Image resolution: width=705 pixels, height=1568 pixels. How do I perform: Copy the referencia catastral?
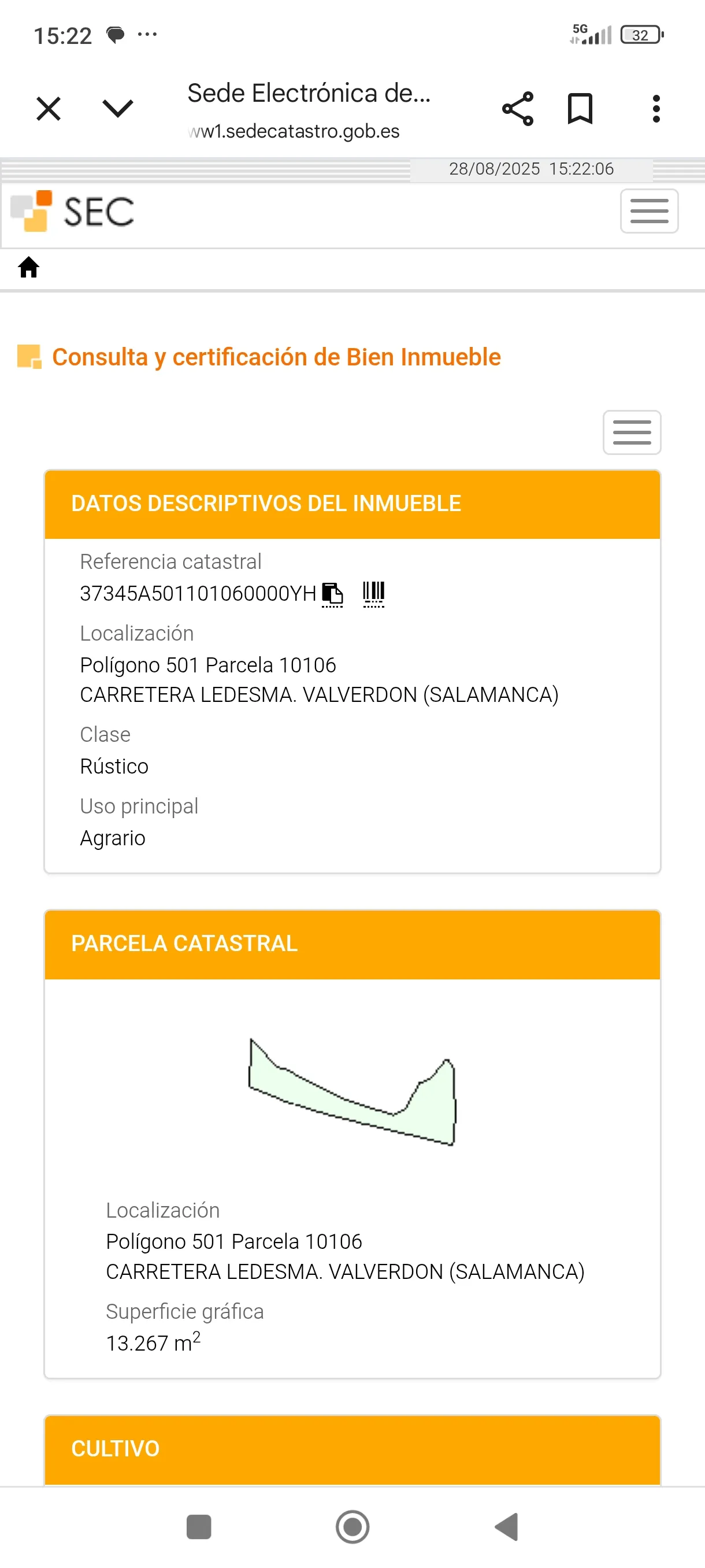pos(332,594)
